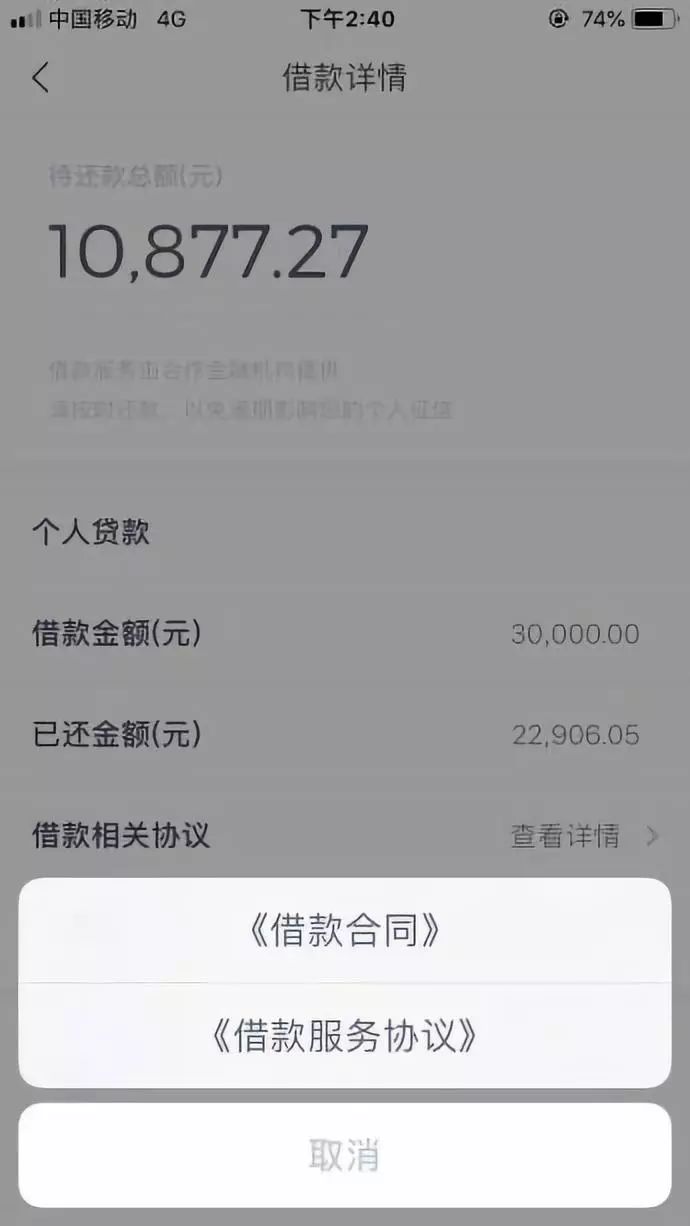Open the 《借款服务协议》 document
Image resolution: width=690 pixels, height=1226 pixels.
(344, 1037)
